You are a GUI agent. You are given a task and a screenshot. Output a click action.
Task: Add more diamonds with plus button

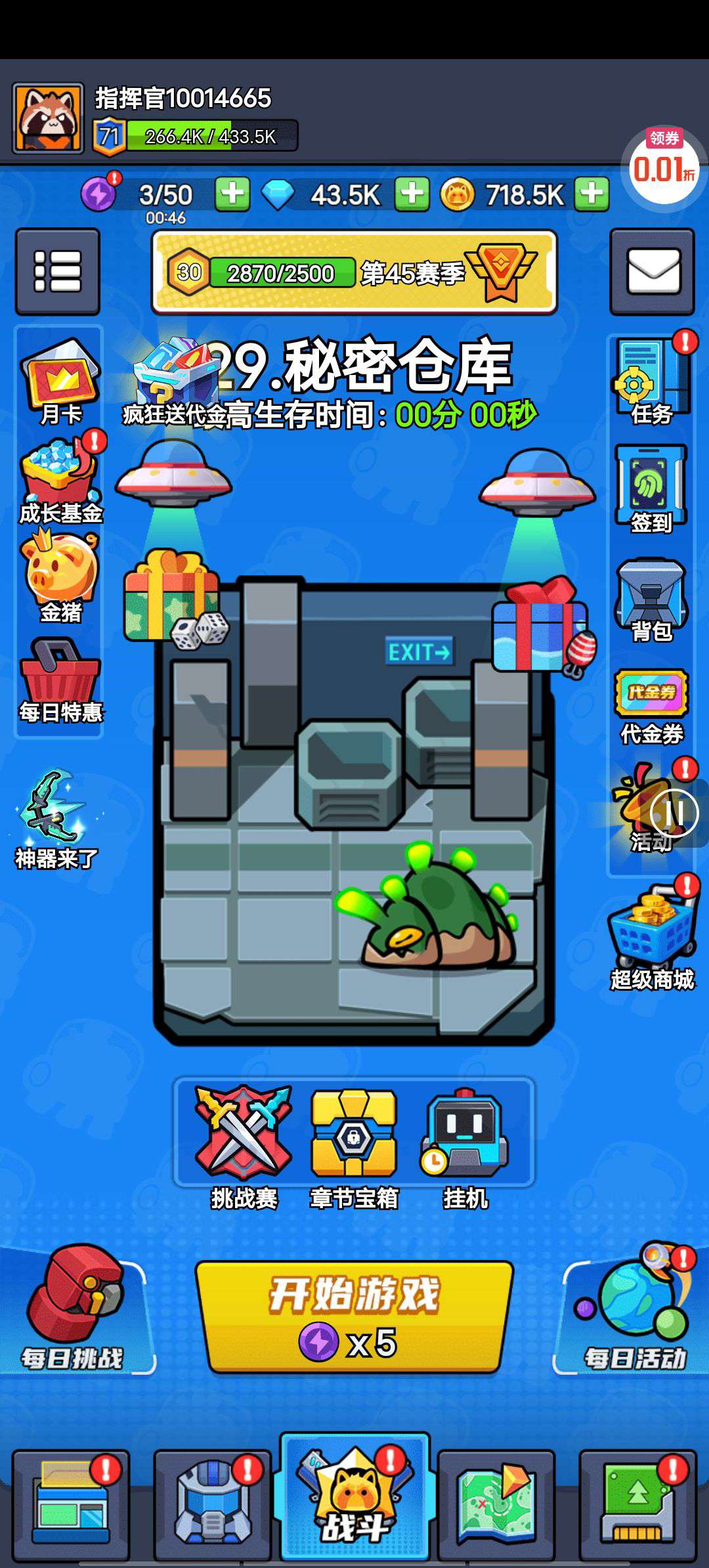point(412,194)
